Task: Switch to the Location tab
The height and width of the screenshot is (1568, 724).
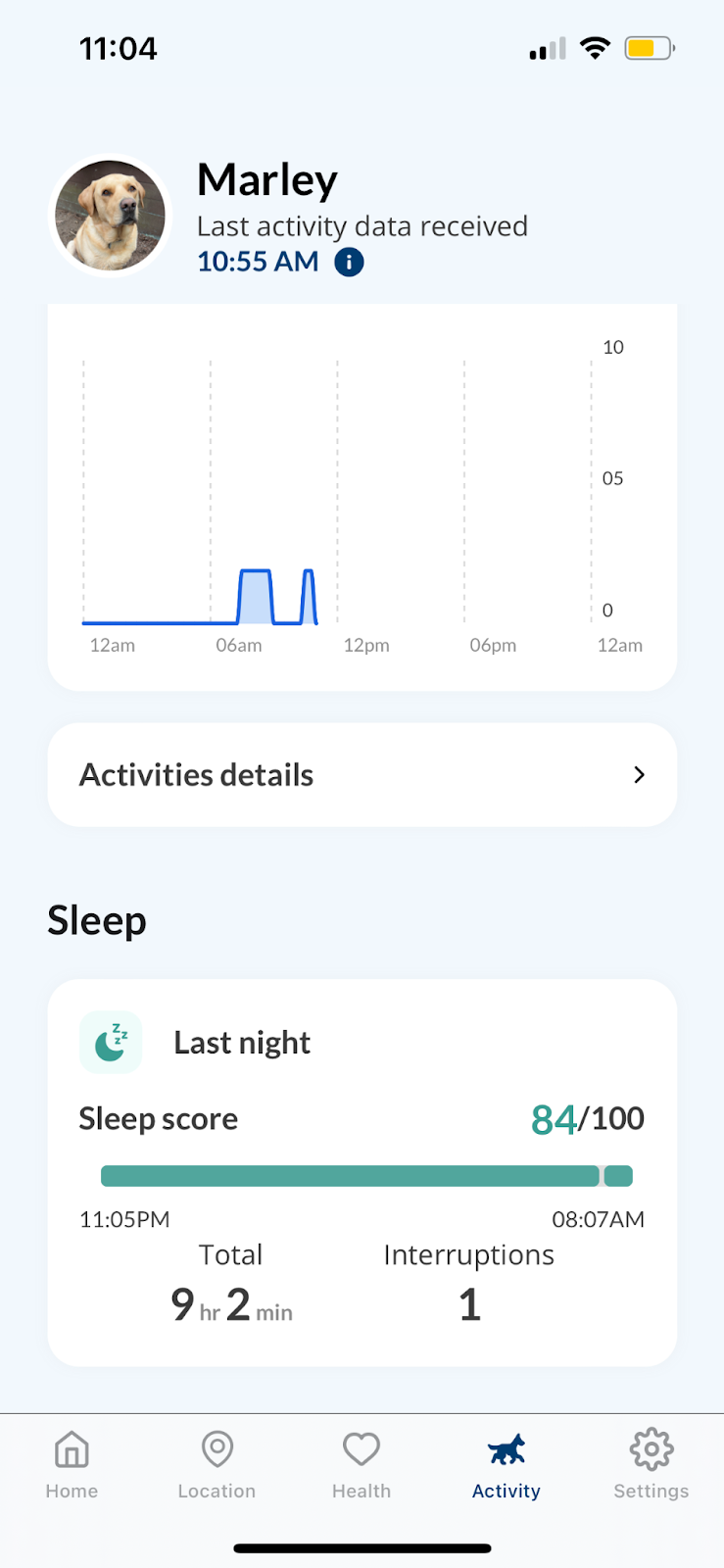Action: [x=217, y=1465]
